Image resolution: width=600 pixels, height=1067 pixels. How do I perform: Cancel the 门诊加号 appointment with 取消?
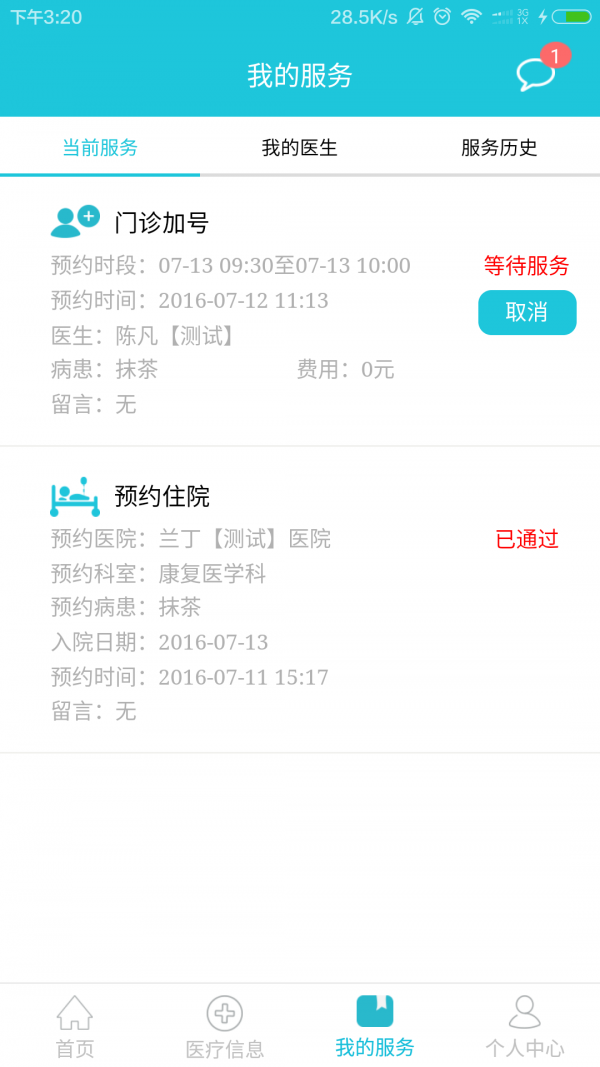[x=527, y=312]
